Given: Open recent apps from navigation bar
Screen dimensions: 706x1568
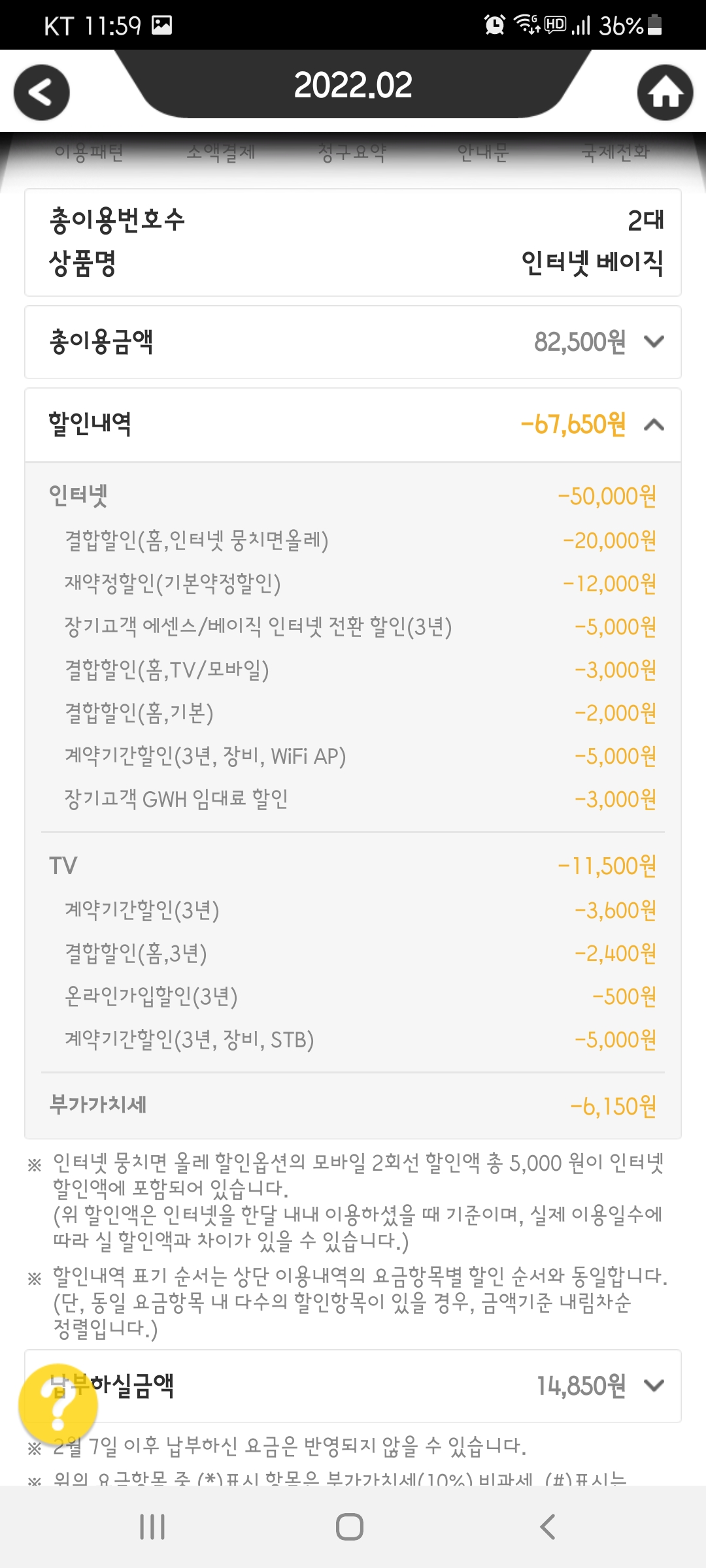Looking at the screenshot, I should click(152, 1527).
